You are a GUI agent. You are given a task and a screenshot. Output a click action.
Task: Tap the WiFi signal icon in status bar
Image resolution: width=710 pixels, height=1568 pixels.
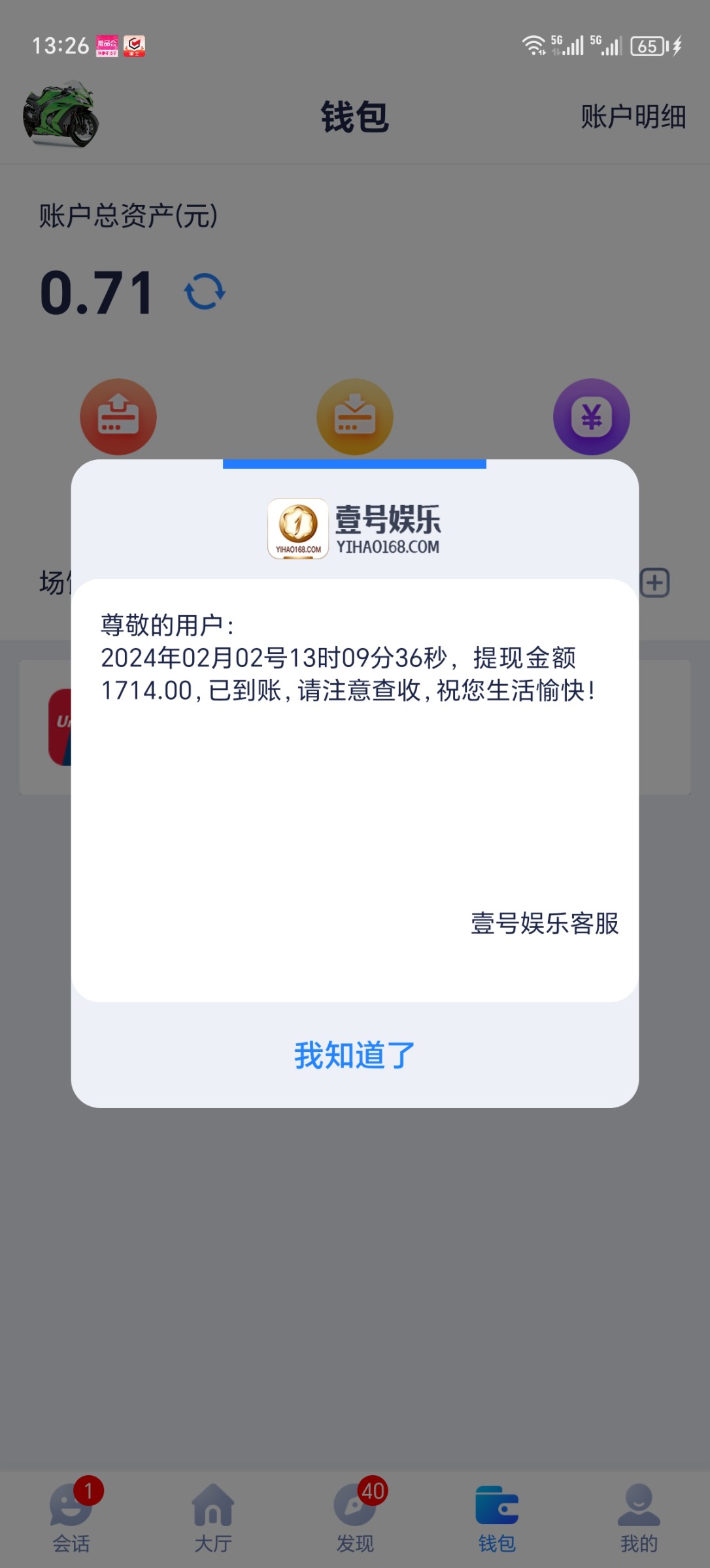(533, 44)
